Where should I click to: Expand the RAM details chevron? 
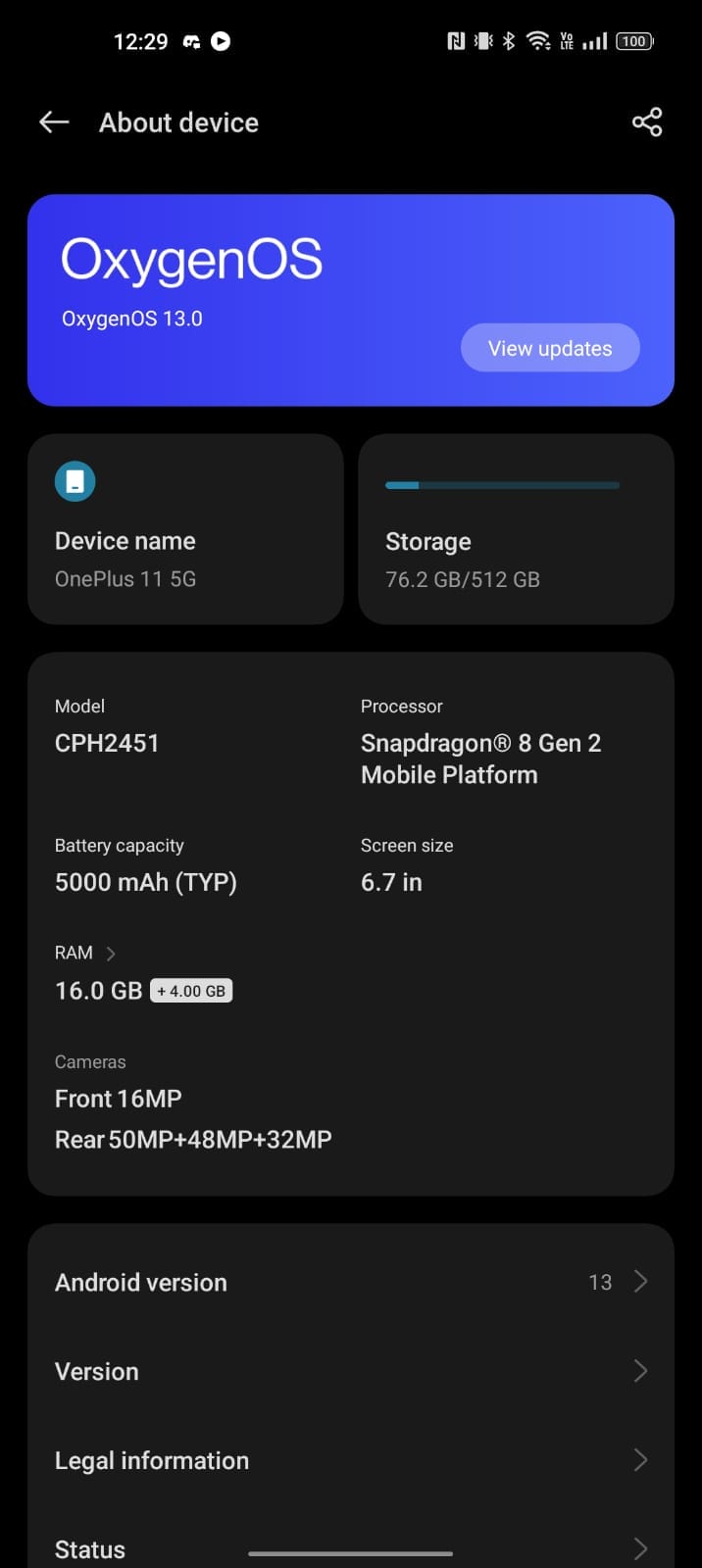tap(110, 954)
